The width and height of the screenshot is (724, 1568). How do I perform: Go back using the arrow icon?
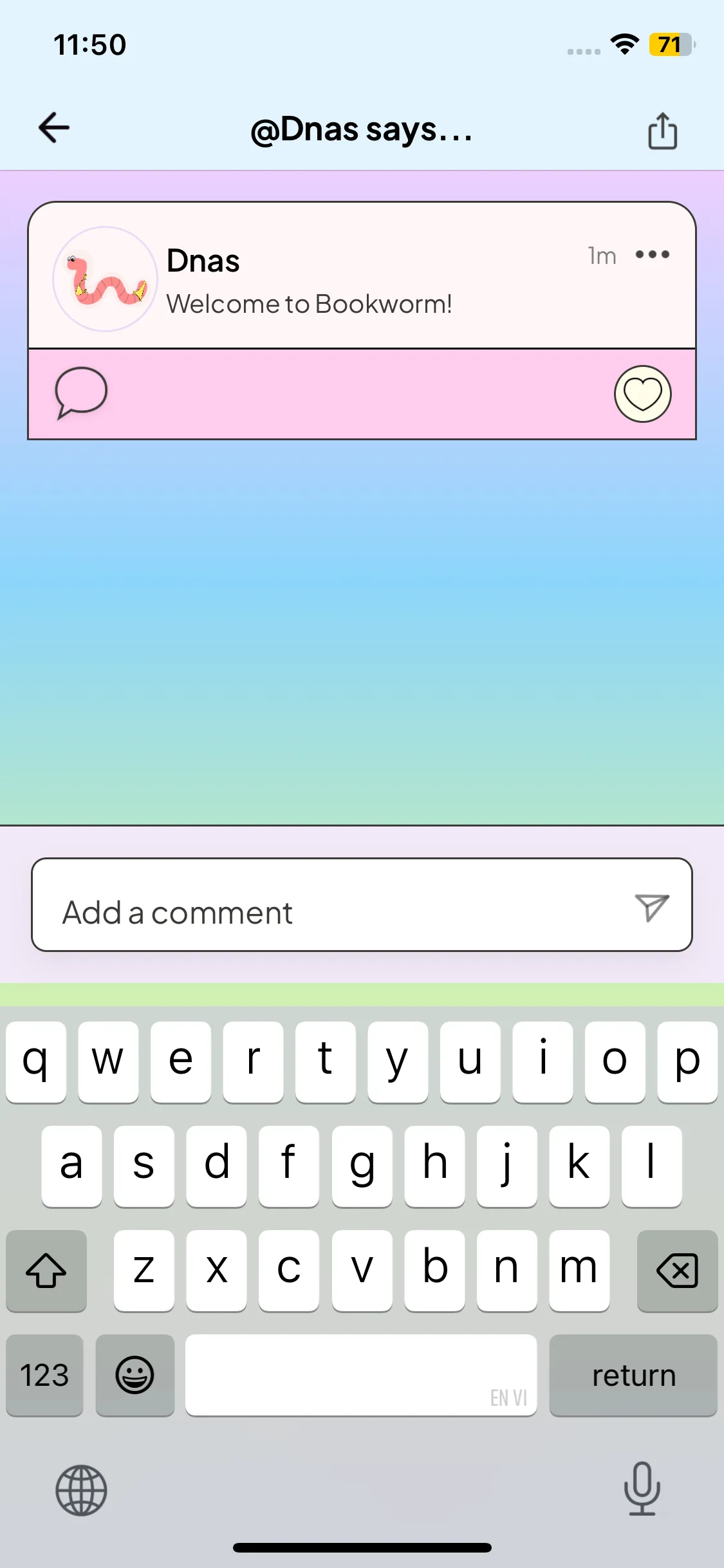tap(54, 127)
